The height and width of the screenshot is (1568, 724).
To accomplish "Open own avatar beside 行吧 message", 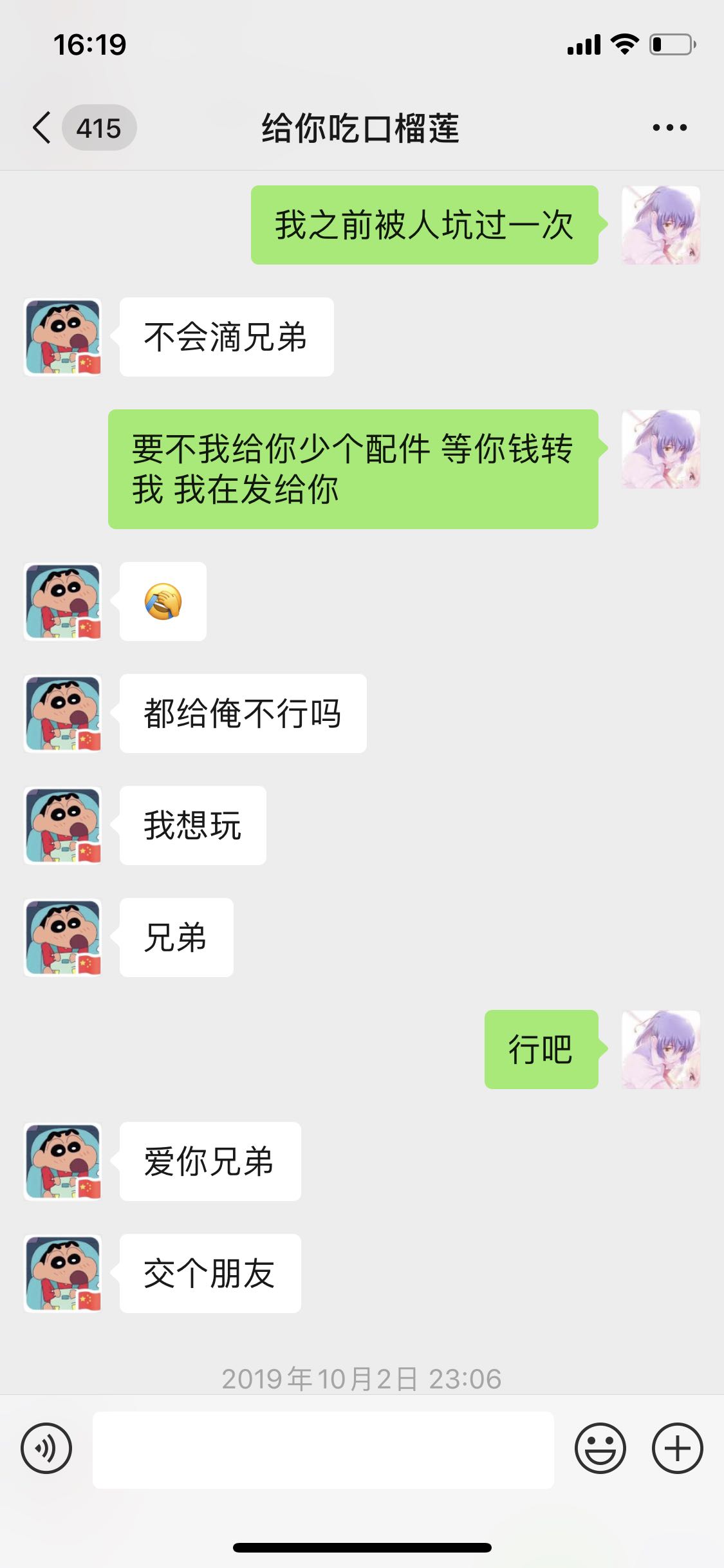I will coord(661,1050).
